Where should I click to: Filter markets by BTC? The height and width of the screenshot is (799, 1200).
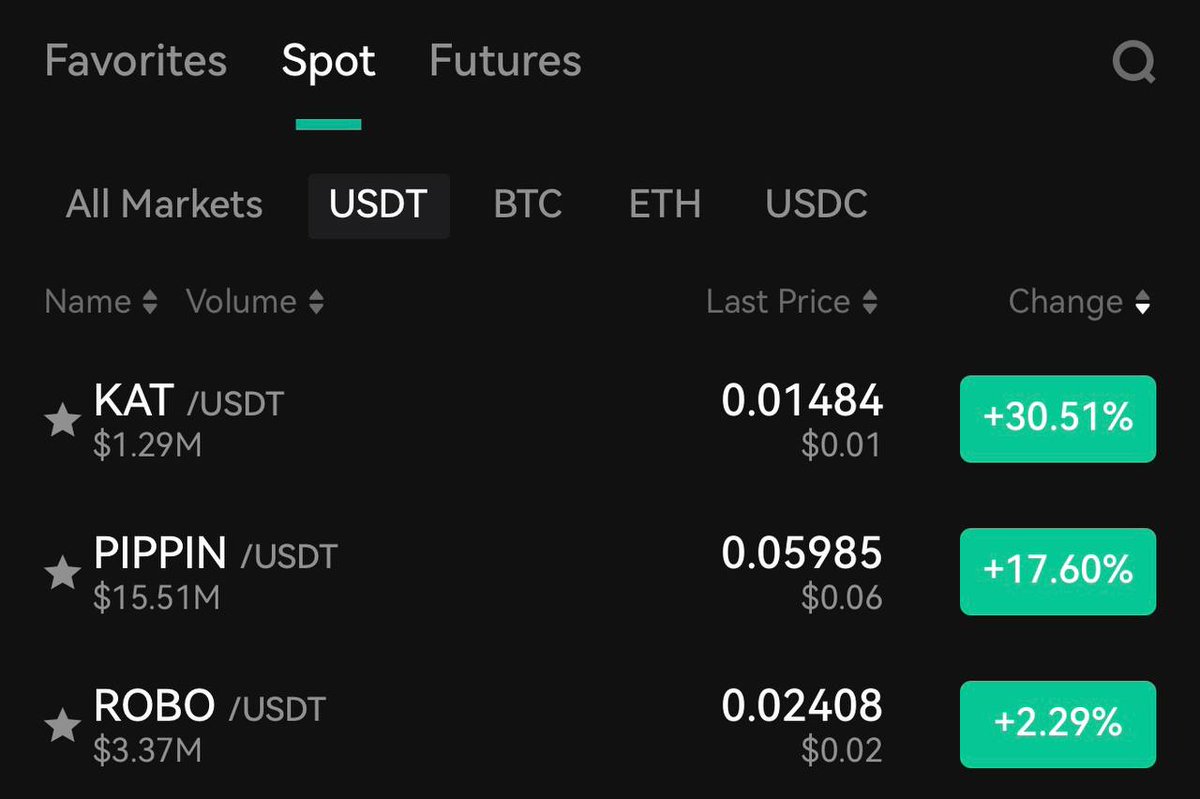[528, 205]
